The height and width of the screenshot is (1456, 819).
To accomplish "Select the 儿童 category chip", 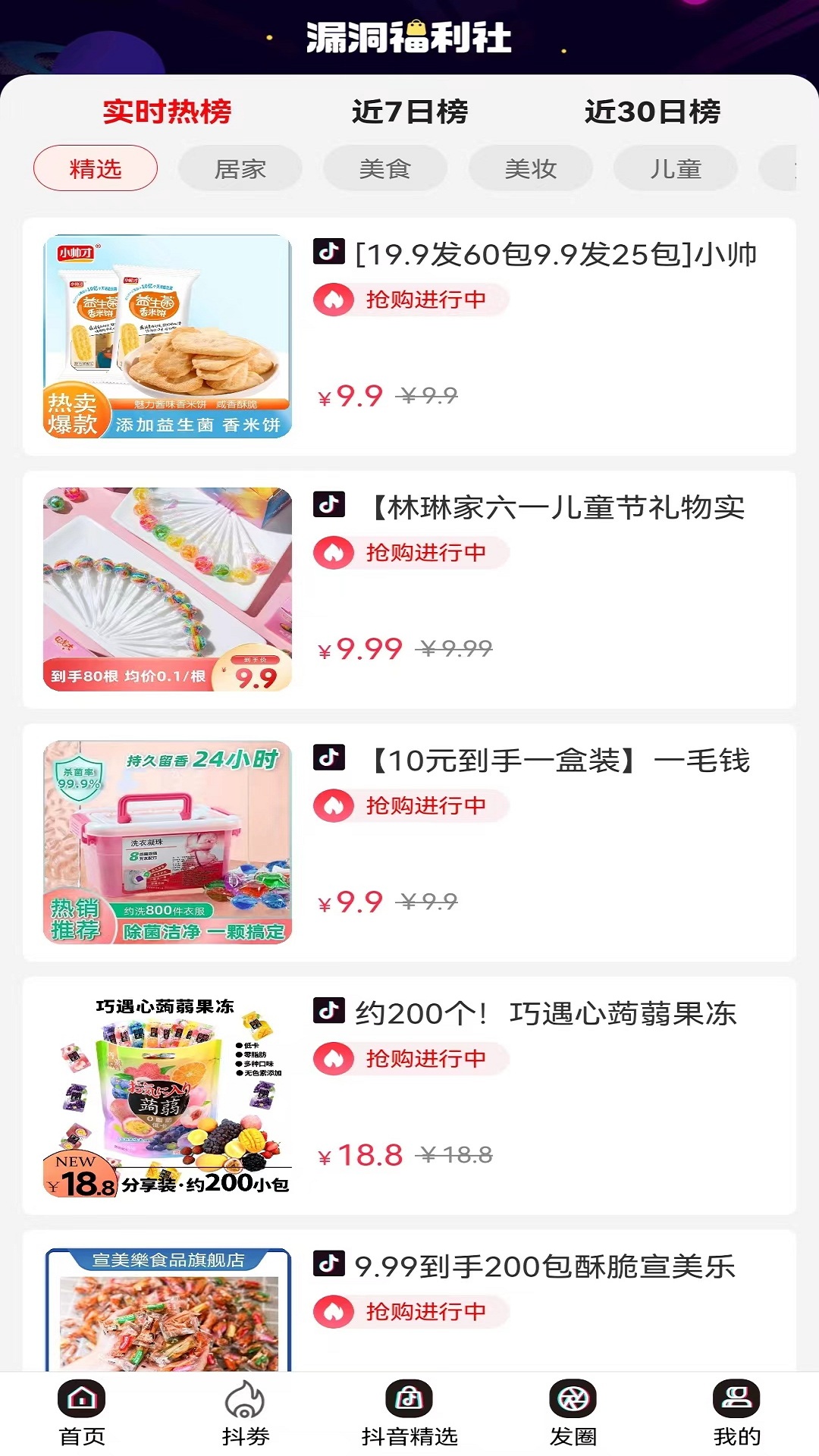I will [676, 168].
